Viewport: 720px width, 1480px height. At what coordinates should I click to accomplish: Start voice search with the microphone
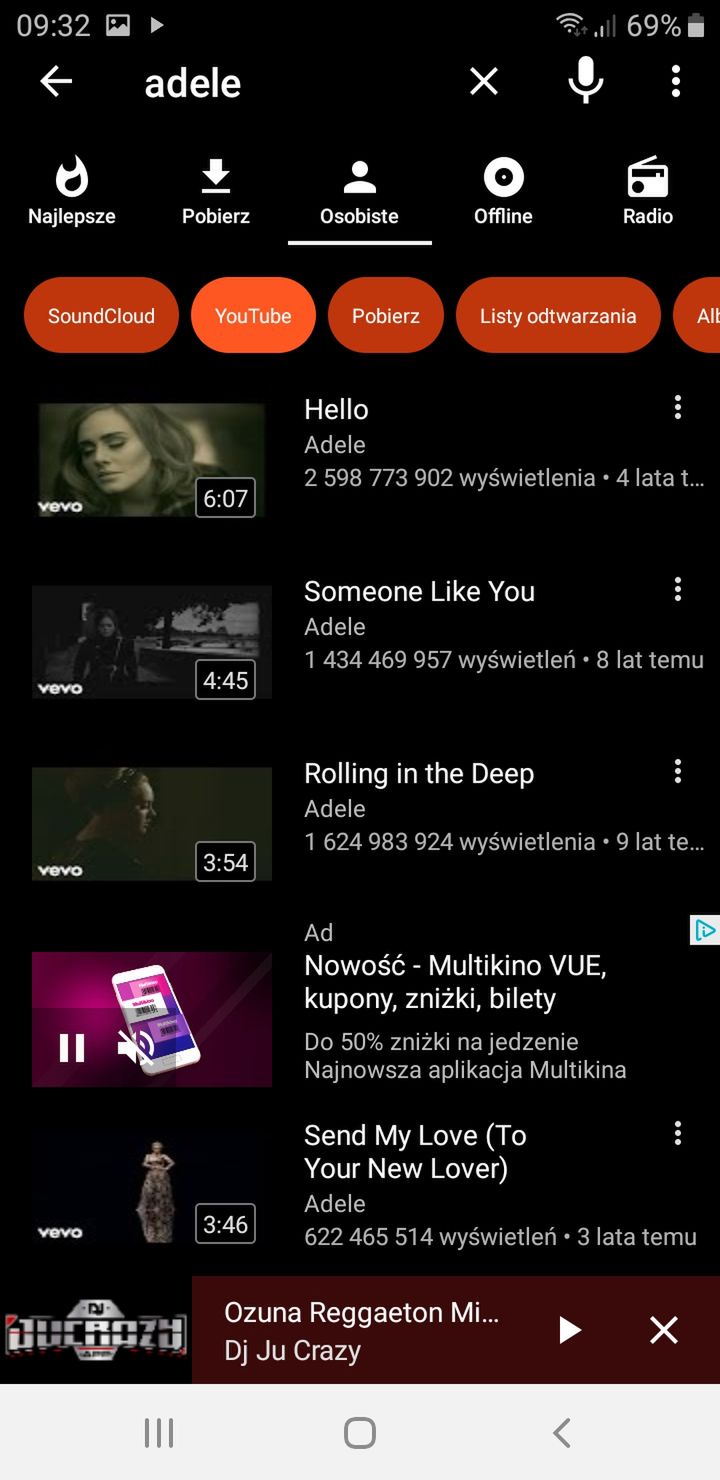[x=586, y=80]
